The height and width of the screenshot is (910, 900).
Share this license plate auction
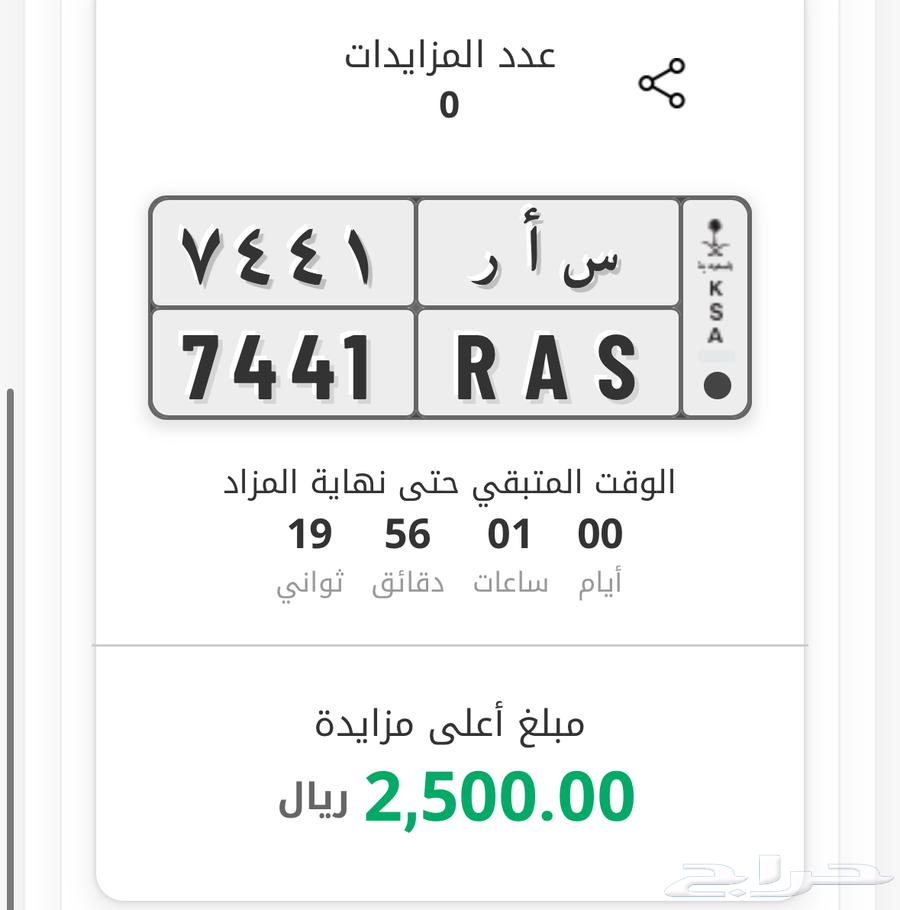pos(662,83)
